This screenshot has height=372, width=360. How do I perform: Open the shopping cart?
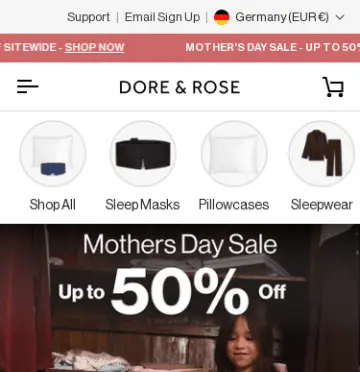click(333, 87)
